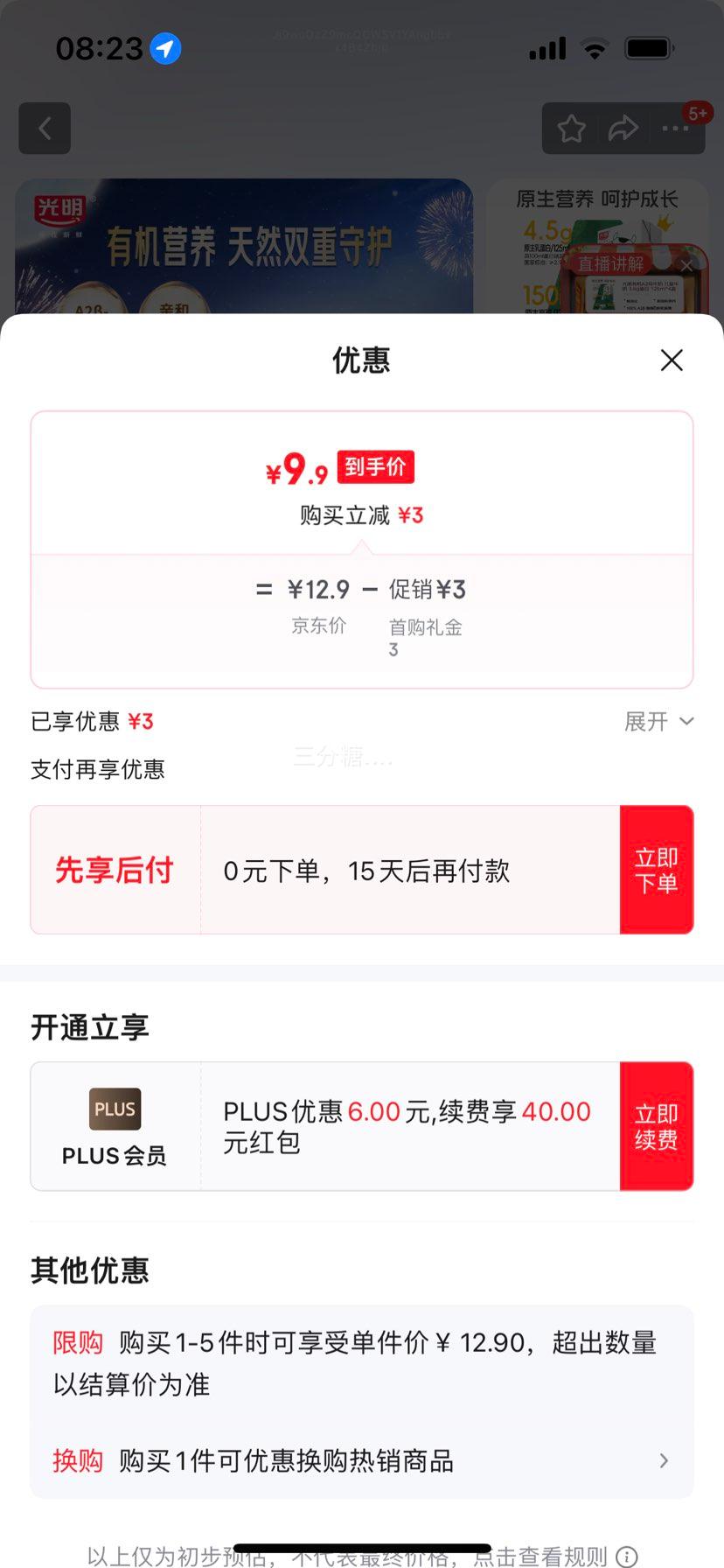View rules via the info icon
Image resolution: width=724 pixels, height=1568 pixels.
[627, 1557]
